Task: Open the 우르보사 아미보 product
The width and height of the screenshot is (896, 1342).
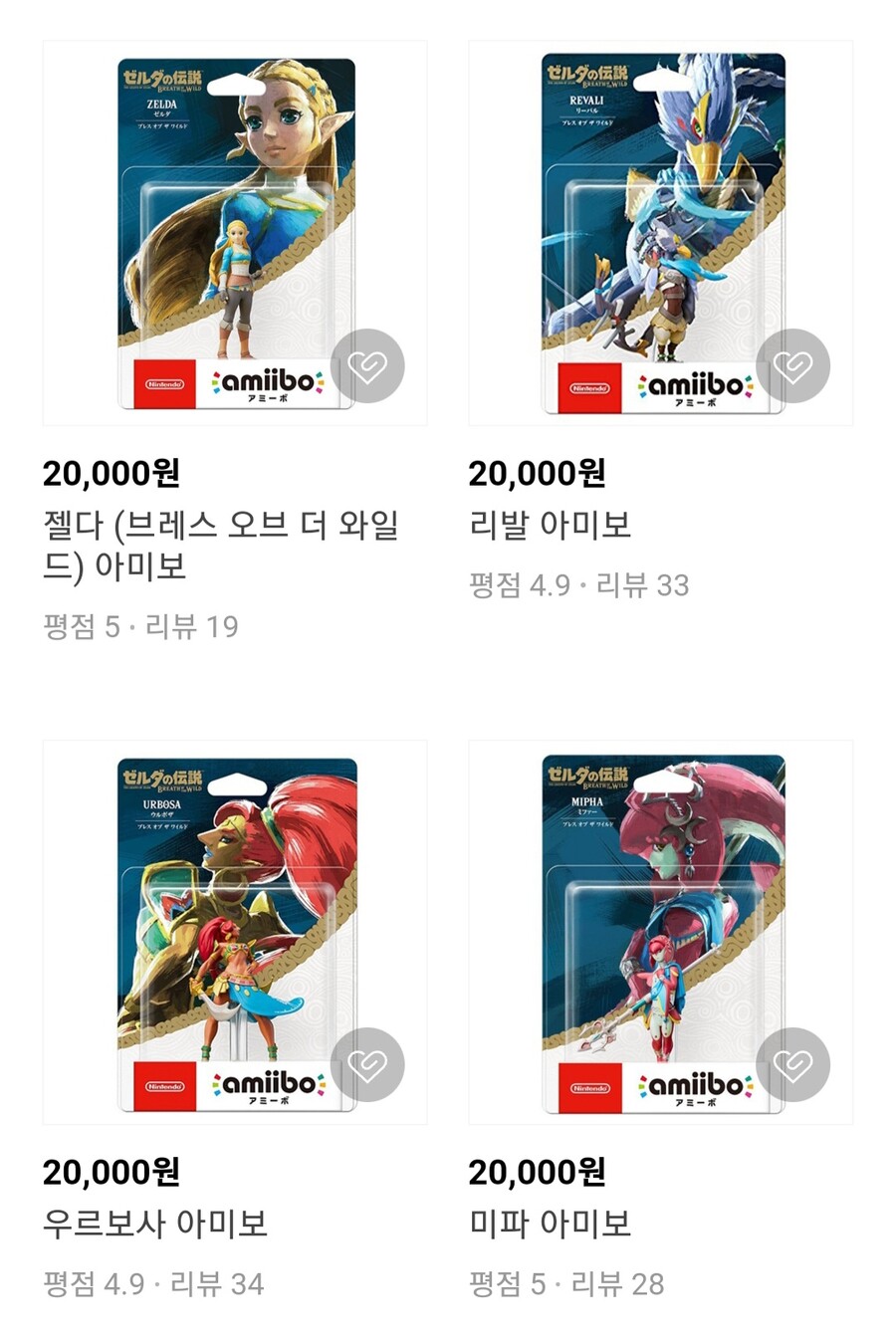Action: pos(155,1223)
